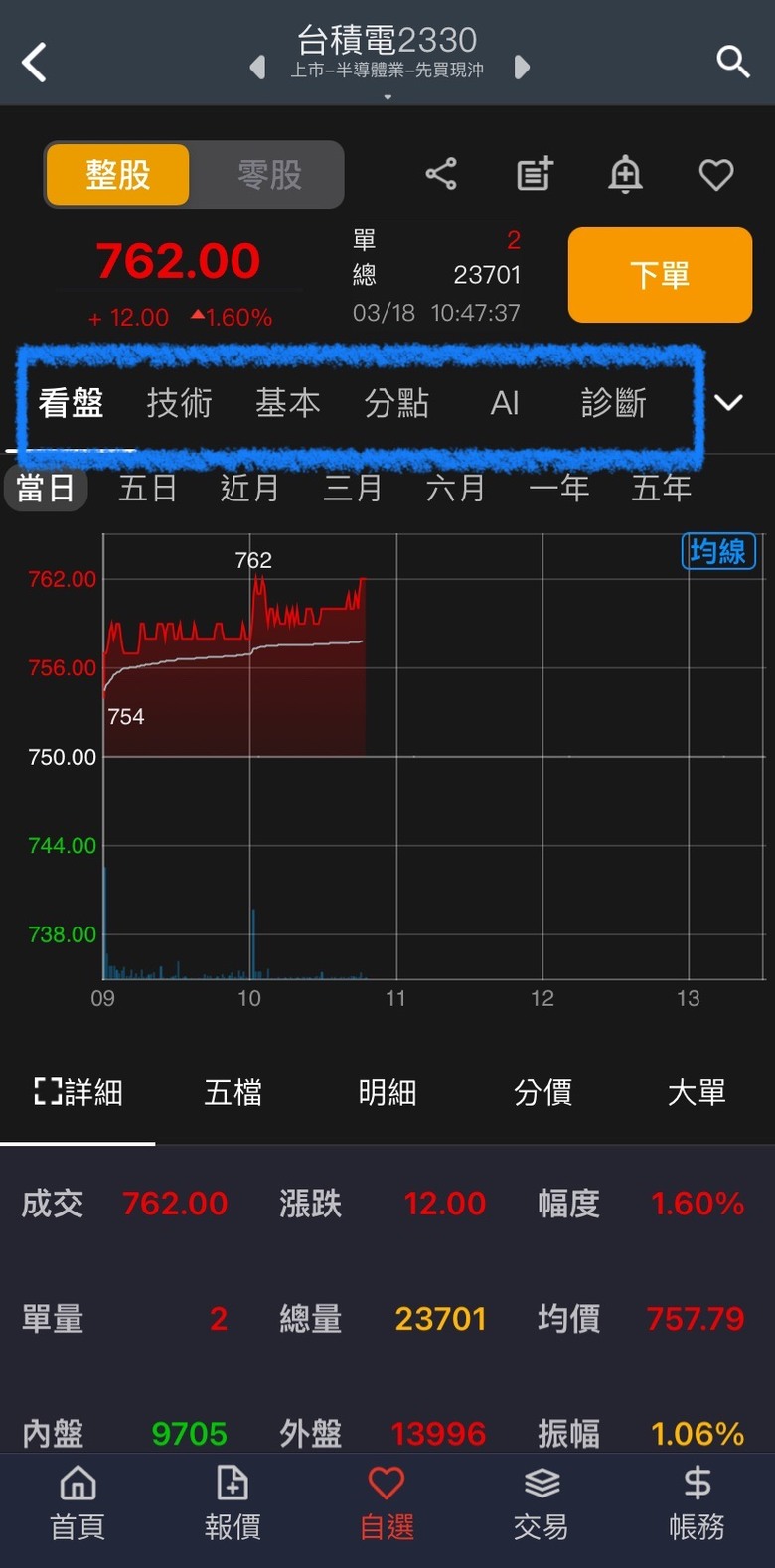Screen dimensions: 775x1568
Task: Add stock to a watchlist group
Action: tap(535, 174)
